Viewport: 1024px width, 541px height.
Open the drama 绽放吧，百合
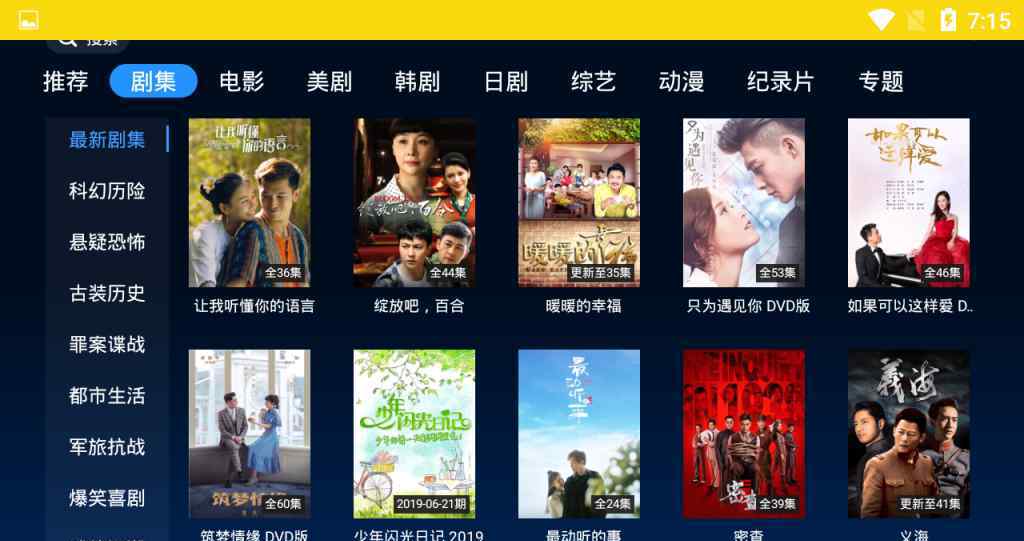415,203
